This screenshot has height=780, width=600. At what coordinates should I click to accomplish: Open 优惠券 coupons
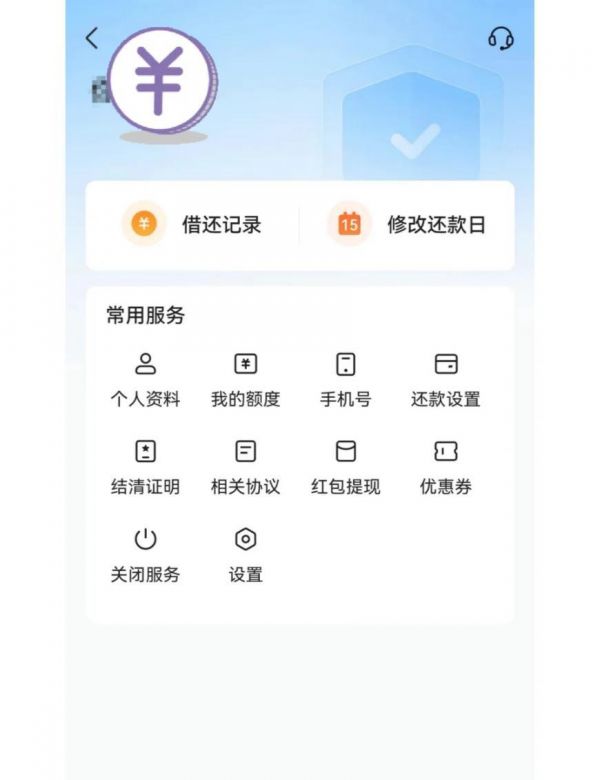pyautogui.click(x=446, y=467)
